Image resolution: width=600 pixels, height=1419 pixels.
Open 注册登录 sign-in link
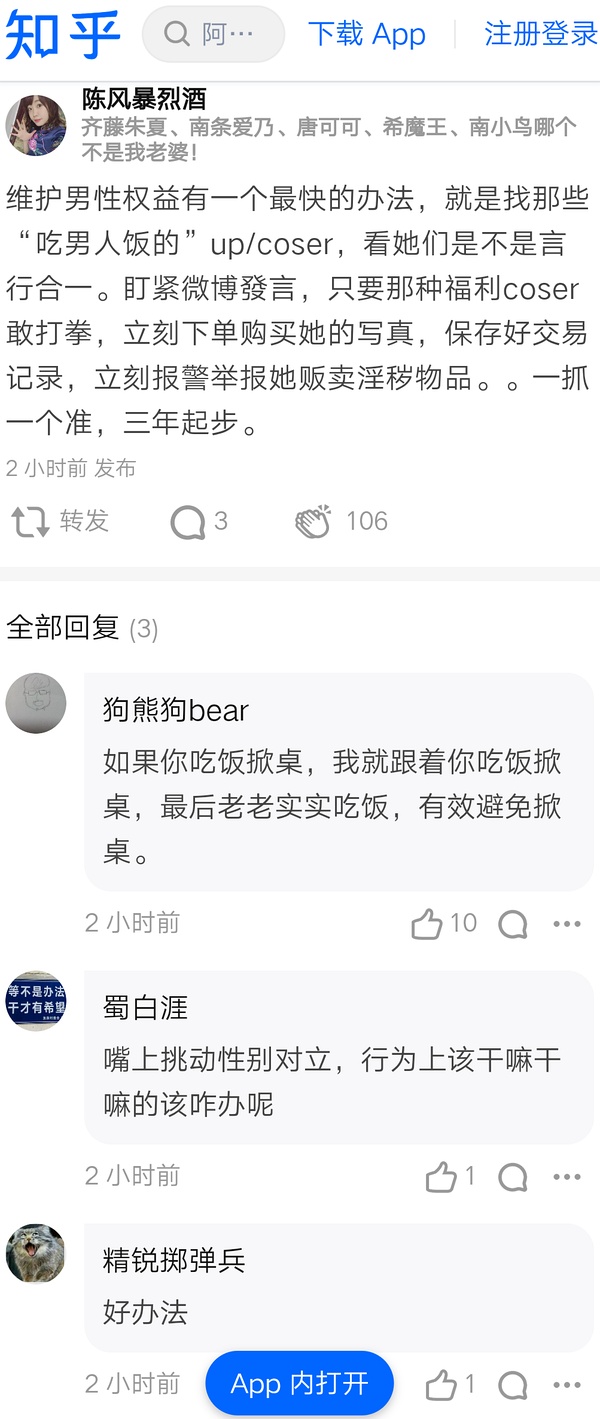click(x=540, y=34)
